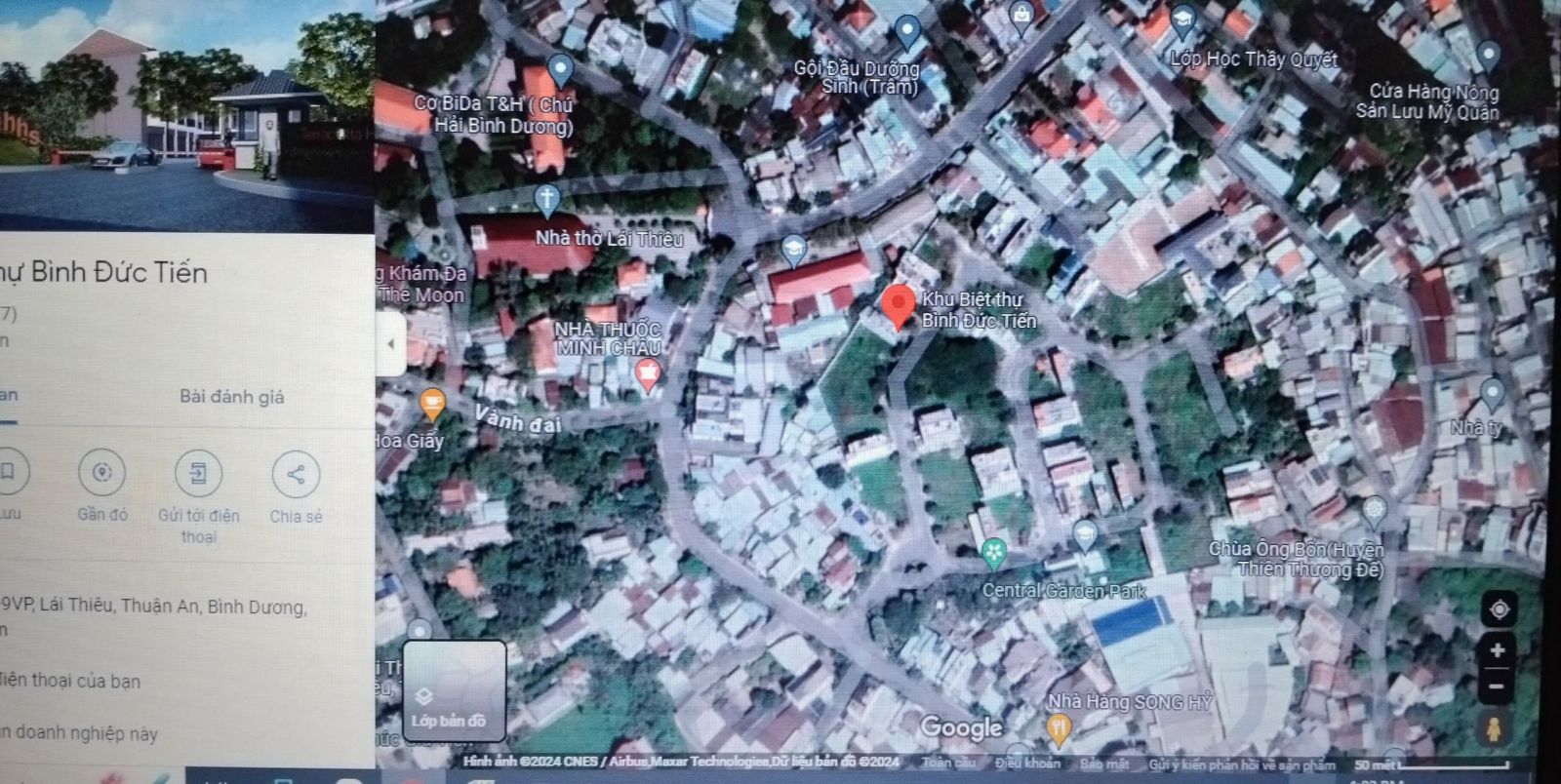
Task: View the place photo at panel top
Action: tap(185, 115)
